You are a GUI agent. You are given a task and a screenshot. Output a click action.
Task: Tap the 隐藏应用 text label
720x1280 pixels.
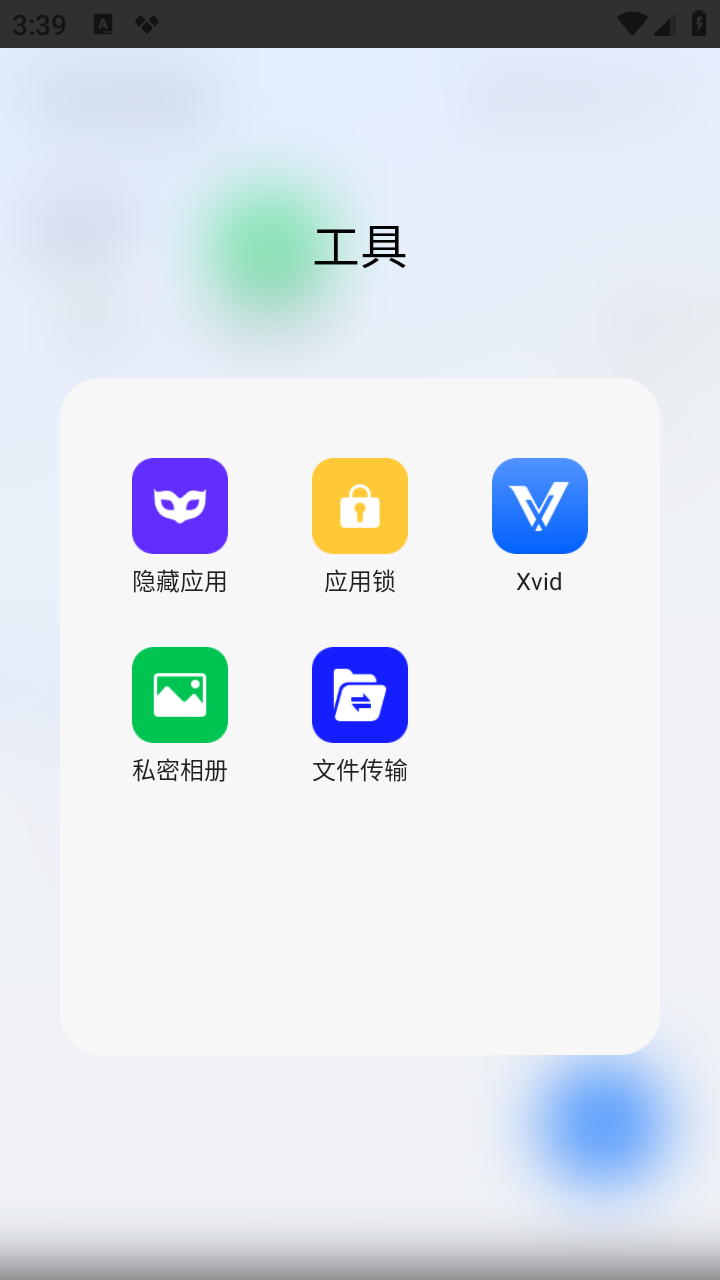180,581
